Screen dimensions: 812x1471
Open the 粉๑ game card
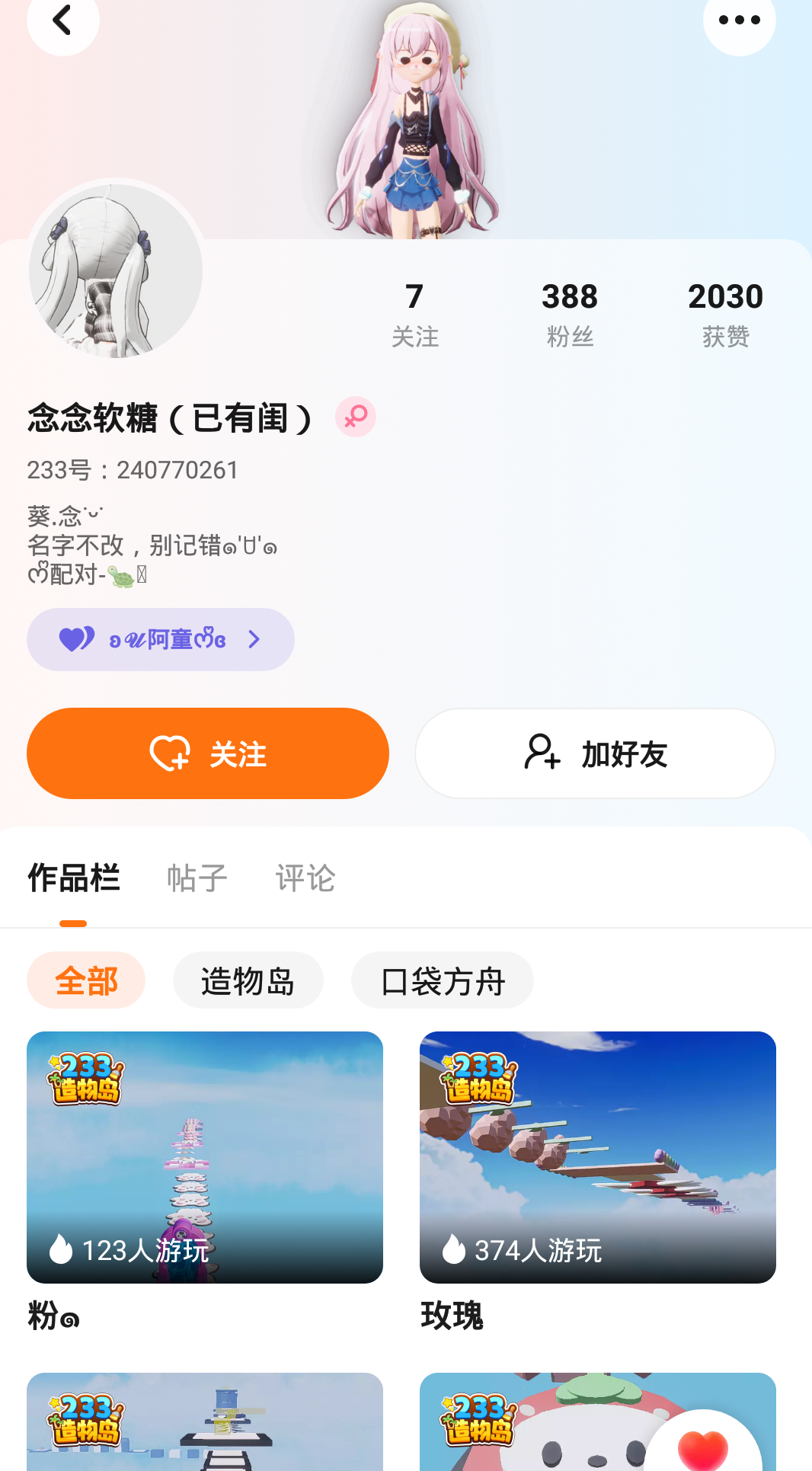[205, 1157]
